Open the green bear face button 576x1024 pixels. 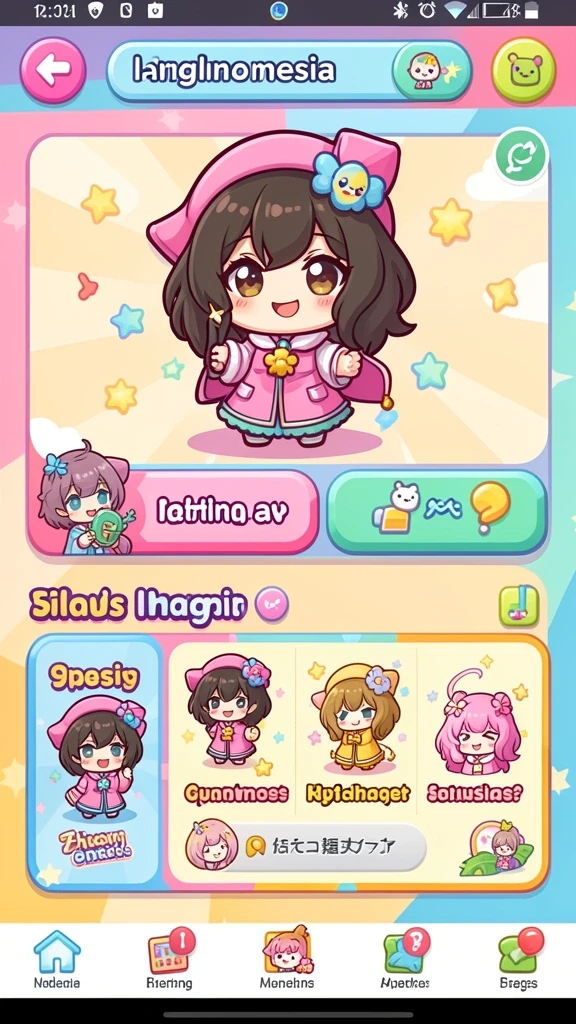(x=524, y=71)
